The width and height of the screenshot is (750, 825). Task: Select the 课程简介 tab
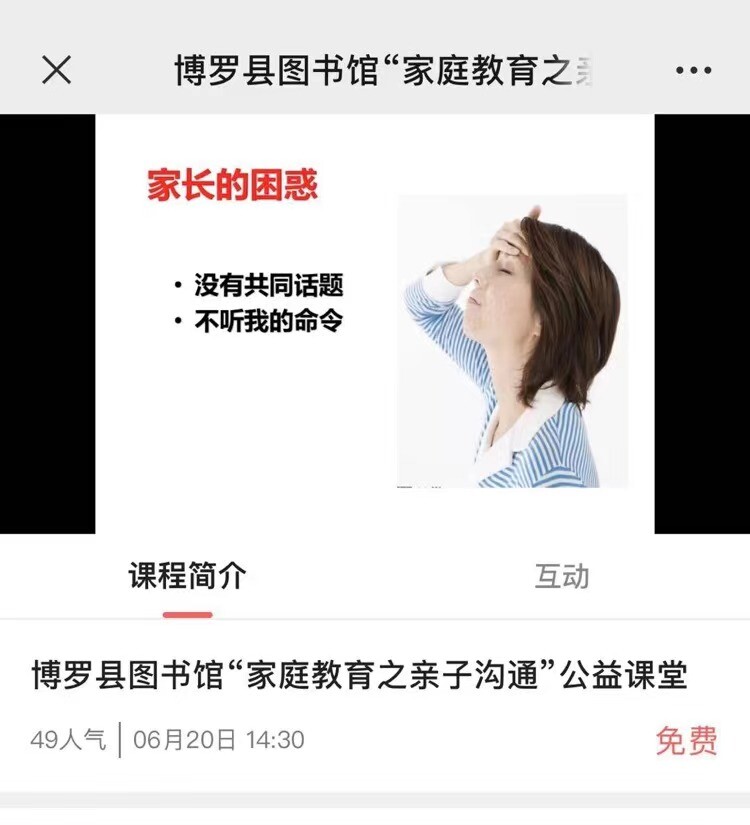187,576
